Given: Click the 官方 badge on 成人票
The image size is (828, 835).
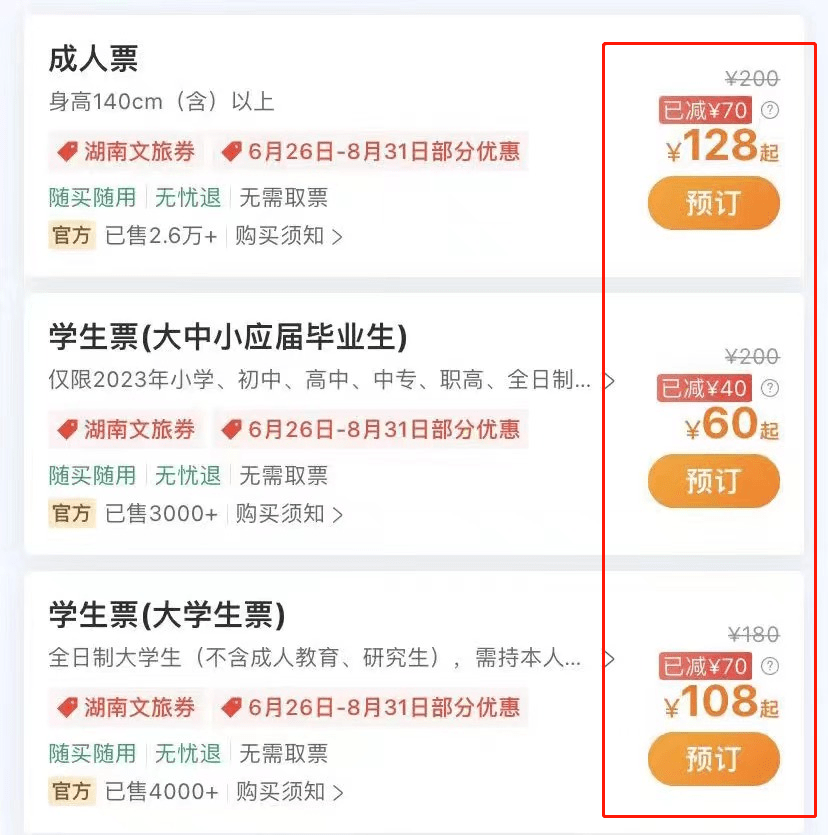Looking at the screenshot, I should pos(71,236).
